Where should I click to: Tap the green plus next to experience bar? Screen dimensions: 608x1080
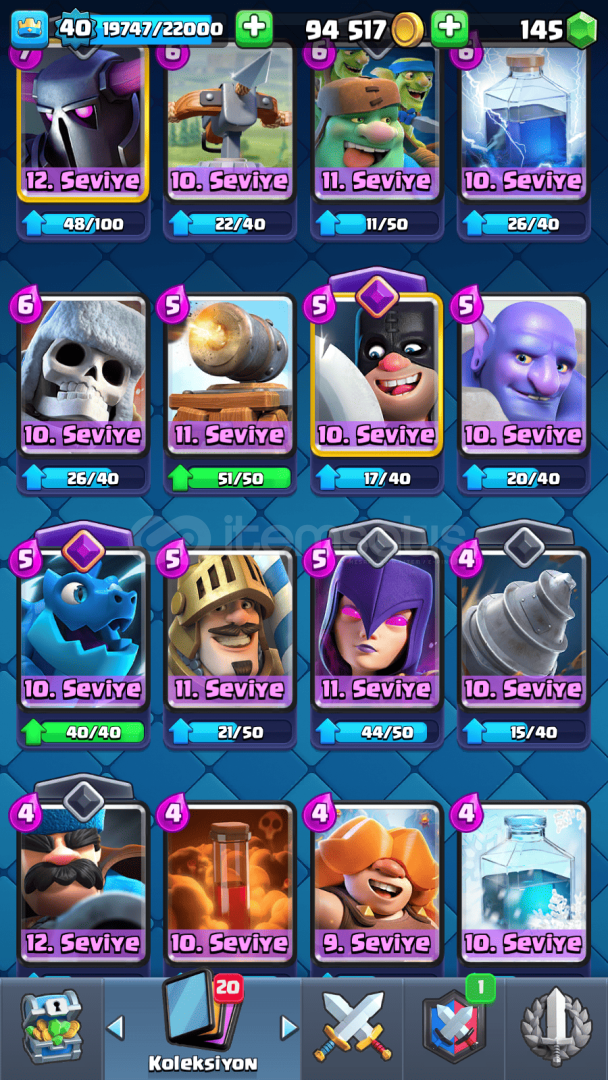254,28
